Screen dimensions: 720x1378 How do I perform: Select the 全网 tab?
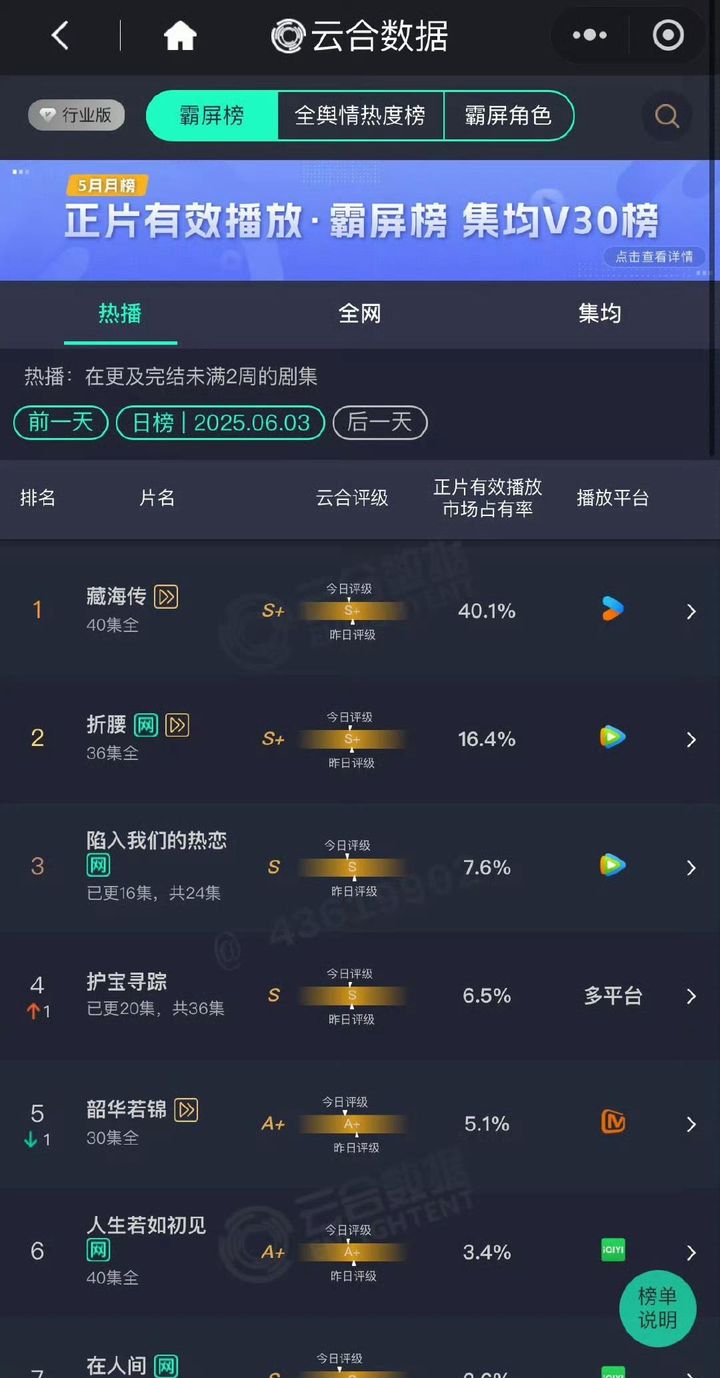[360, 313]
